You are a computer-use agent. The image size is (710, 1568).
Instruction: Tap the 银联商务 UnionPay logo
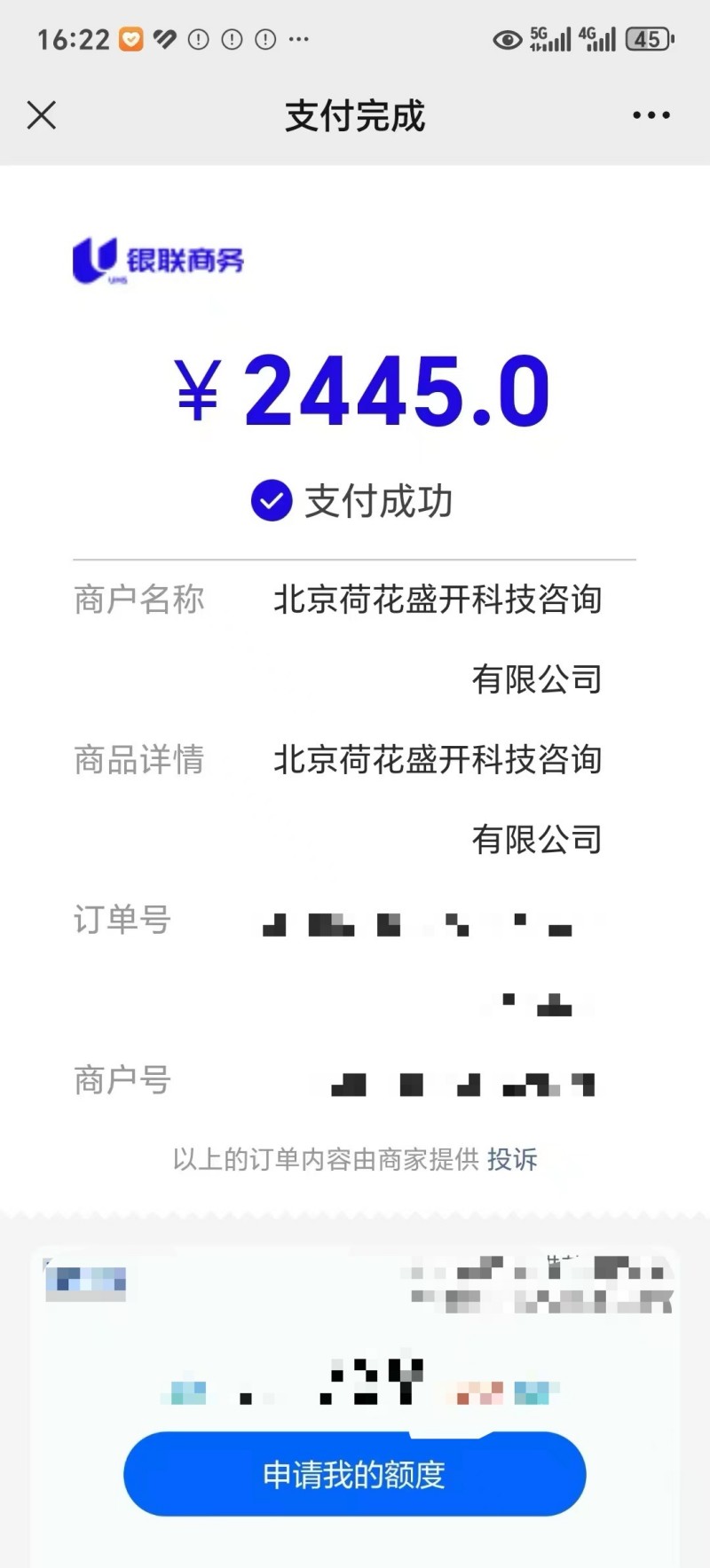158,261
